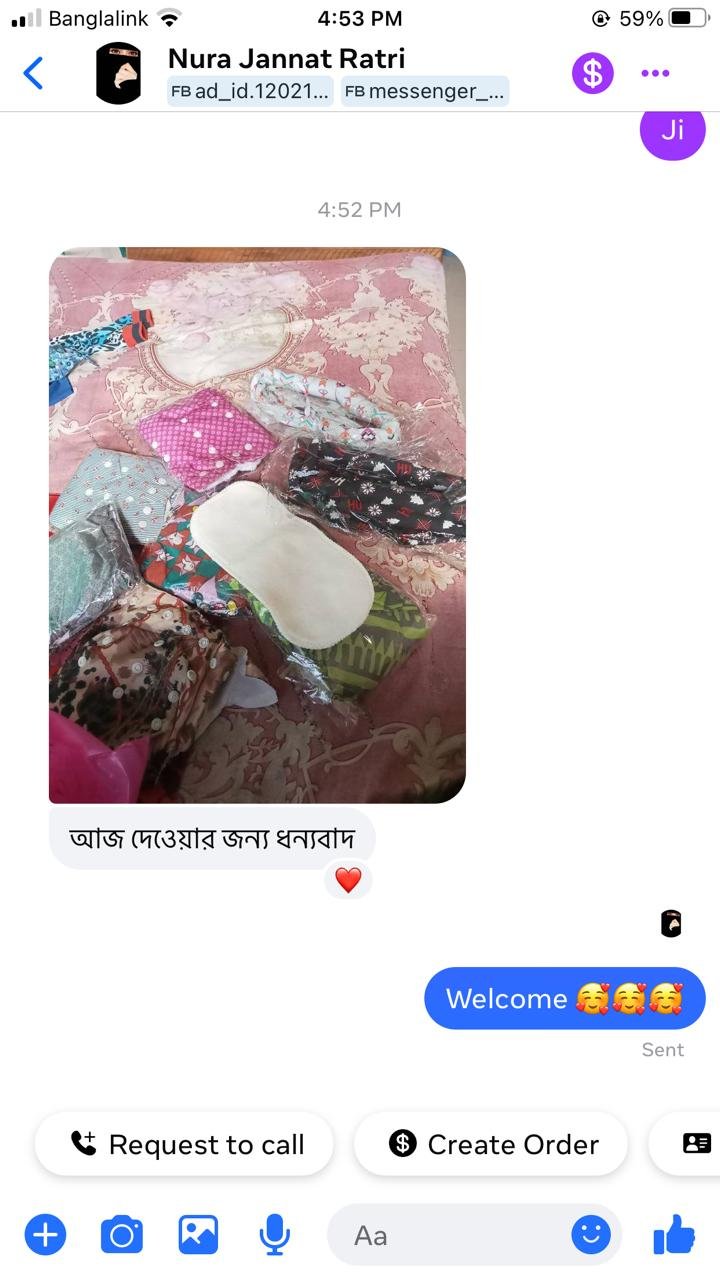Tap the purple dollar payment icon

pos(592,73)
